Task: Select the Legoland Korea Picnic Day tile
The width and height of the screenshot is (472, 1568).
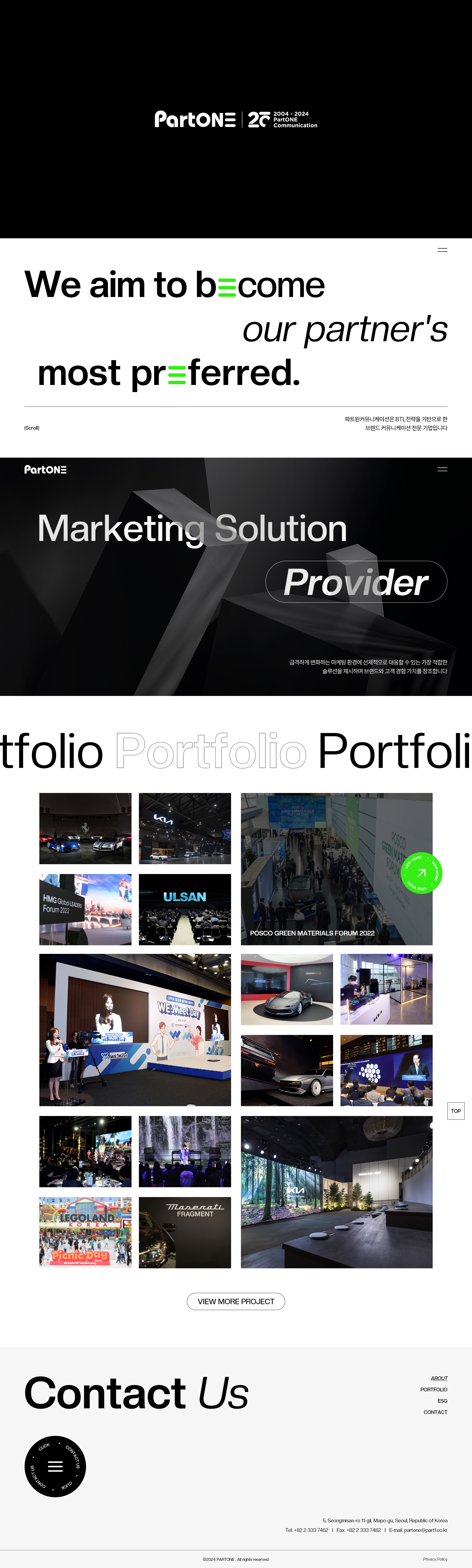Action: (85, 1232)
